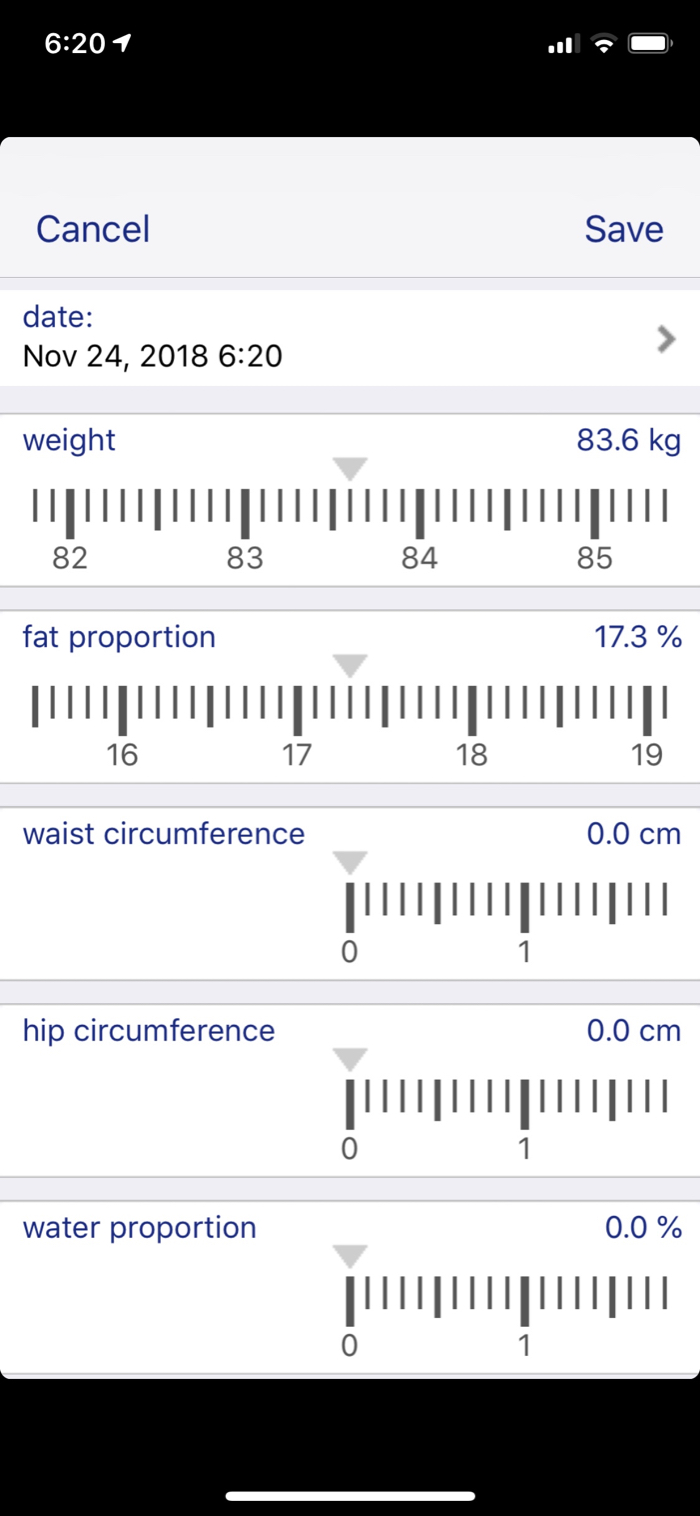The height and width of the screenshot is (1516, 700).
Task: Tap the hip circumference ruler scale
Action: click(x=506, y=1103)
